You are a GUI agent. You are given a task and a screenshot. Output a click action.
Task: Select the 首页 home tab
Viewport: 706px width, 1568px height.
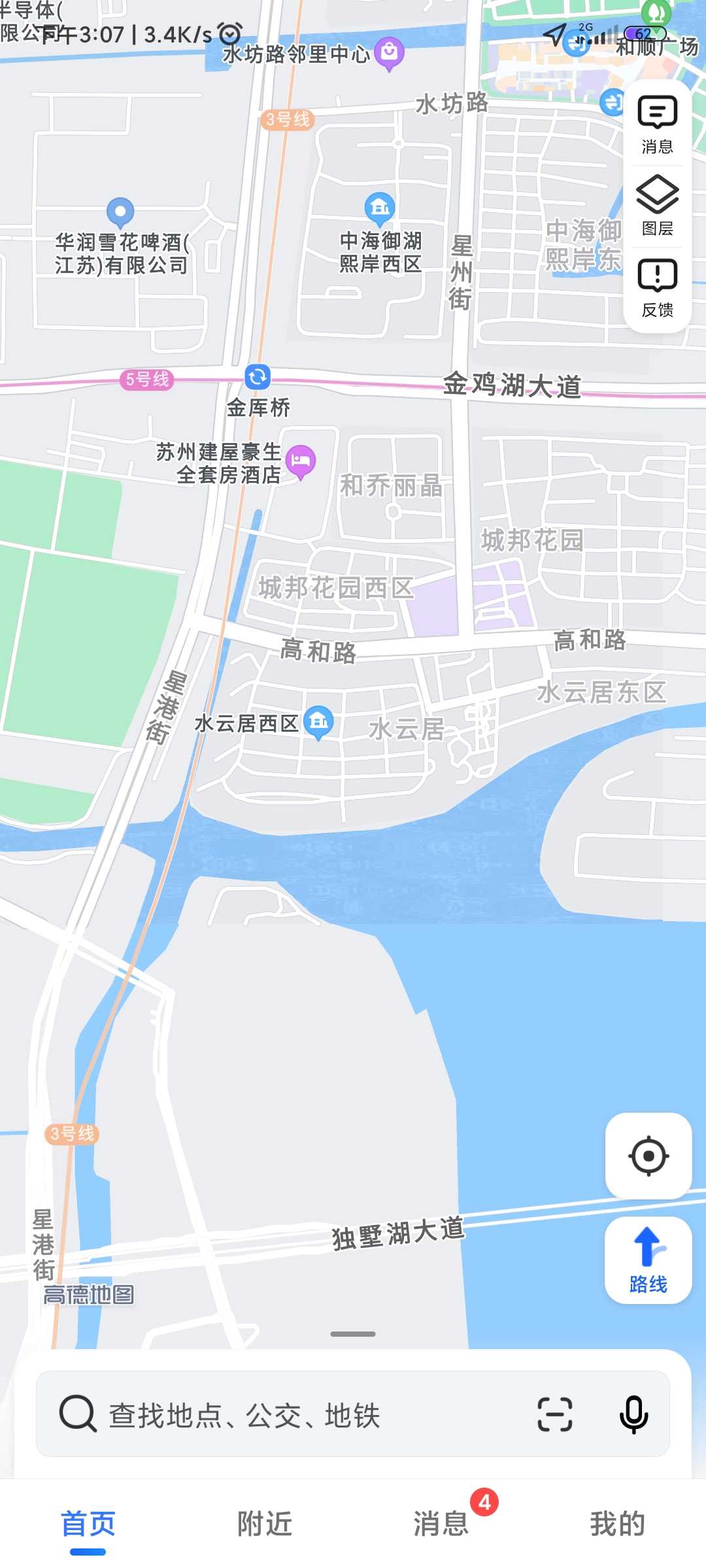coord(88,1524)
